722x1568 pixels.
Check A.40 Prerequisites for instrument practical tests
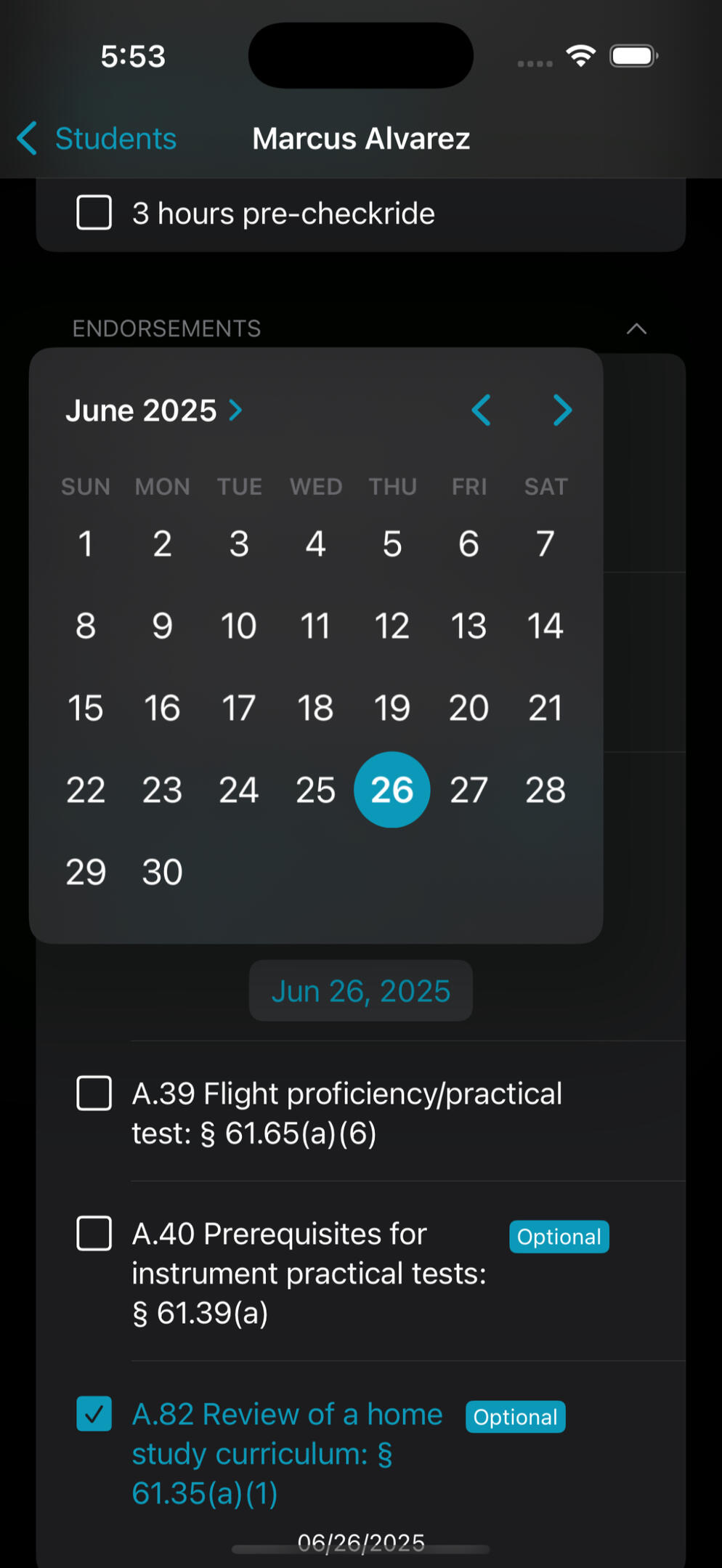point(94,1234)
